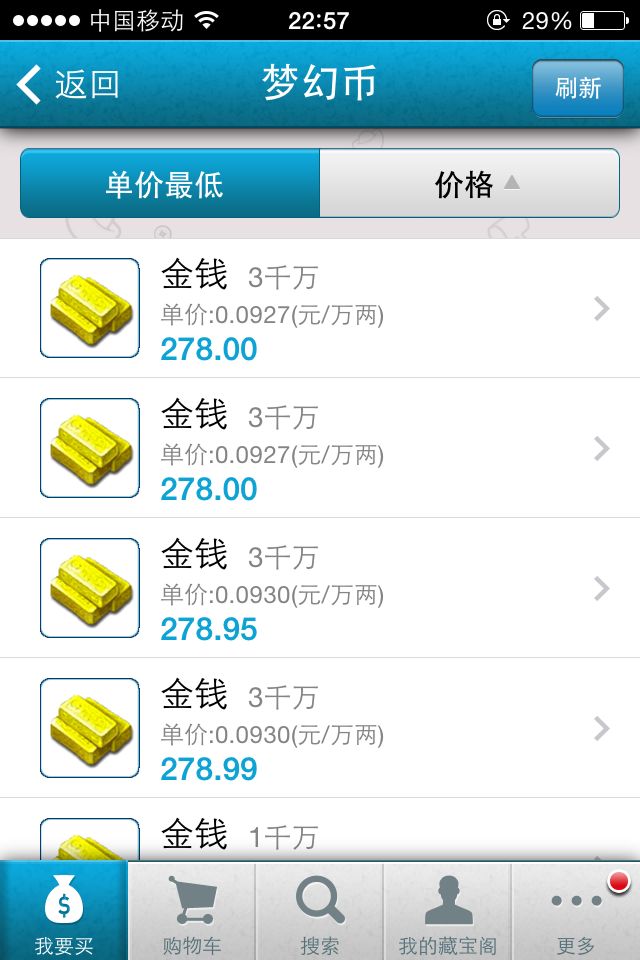Open the 278.95 金钱 listing
Screen dimensions: 640x960
(320, 588)
